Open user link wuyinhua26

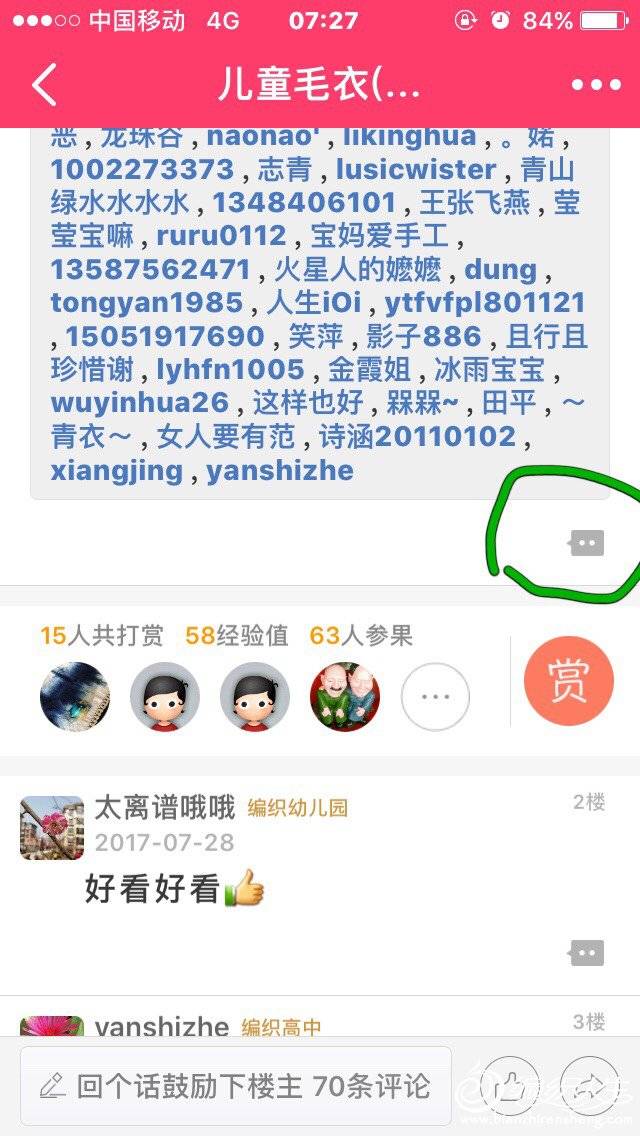tap(140, 403)
